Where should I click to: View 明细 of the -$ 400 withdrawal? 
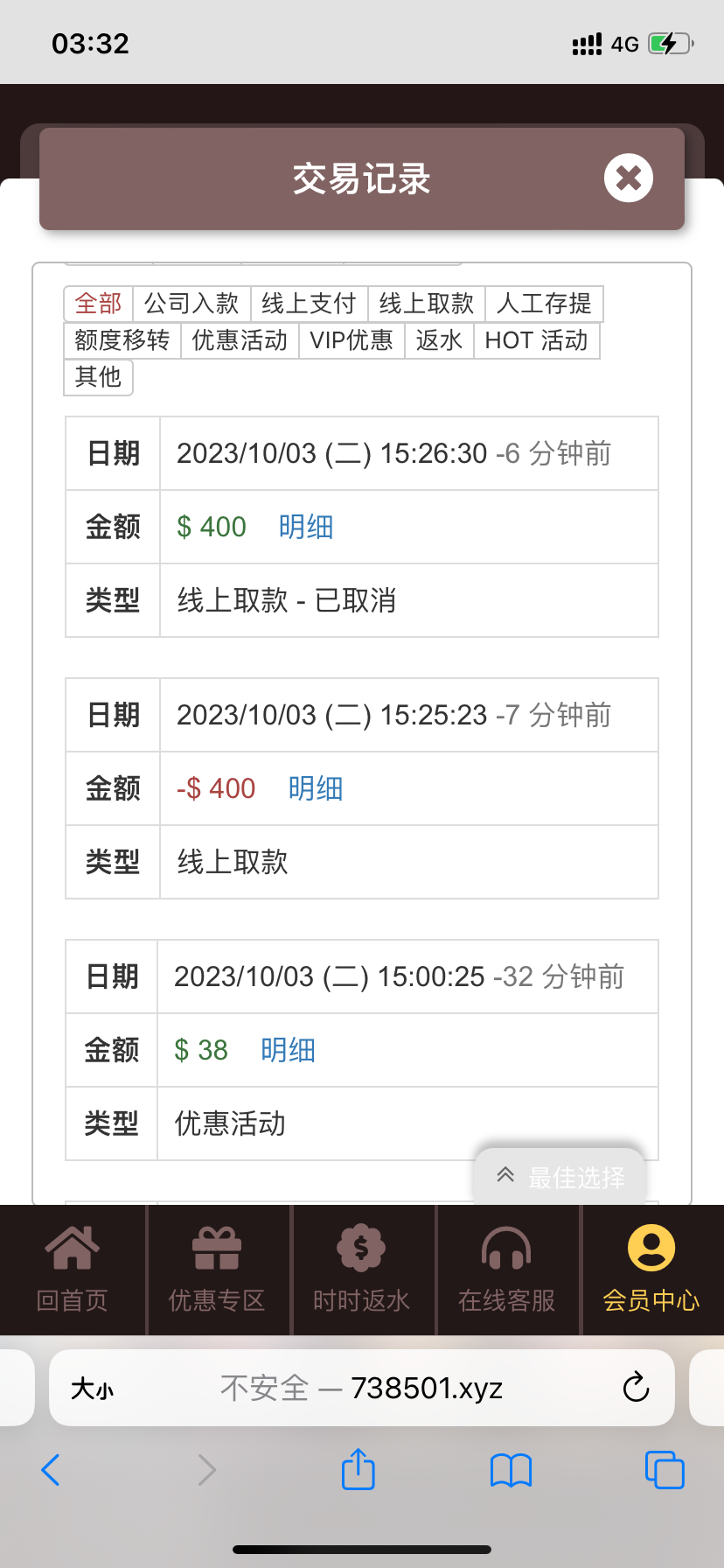pyautogui.click(x=316, y=788)
